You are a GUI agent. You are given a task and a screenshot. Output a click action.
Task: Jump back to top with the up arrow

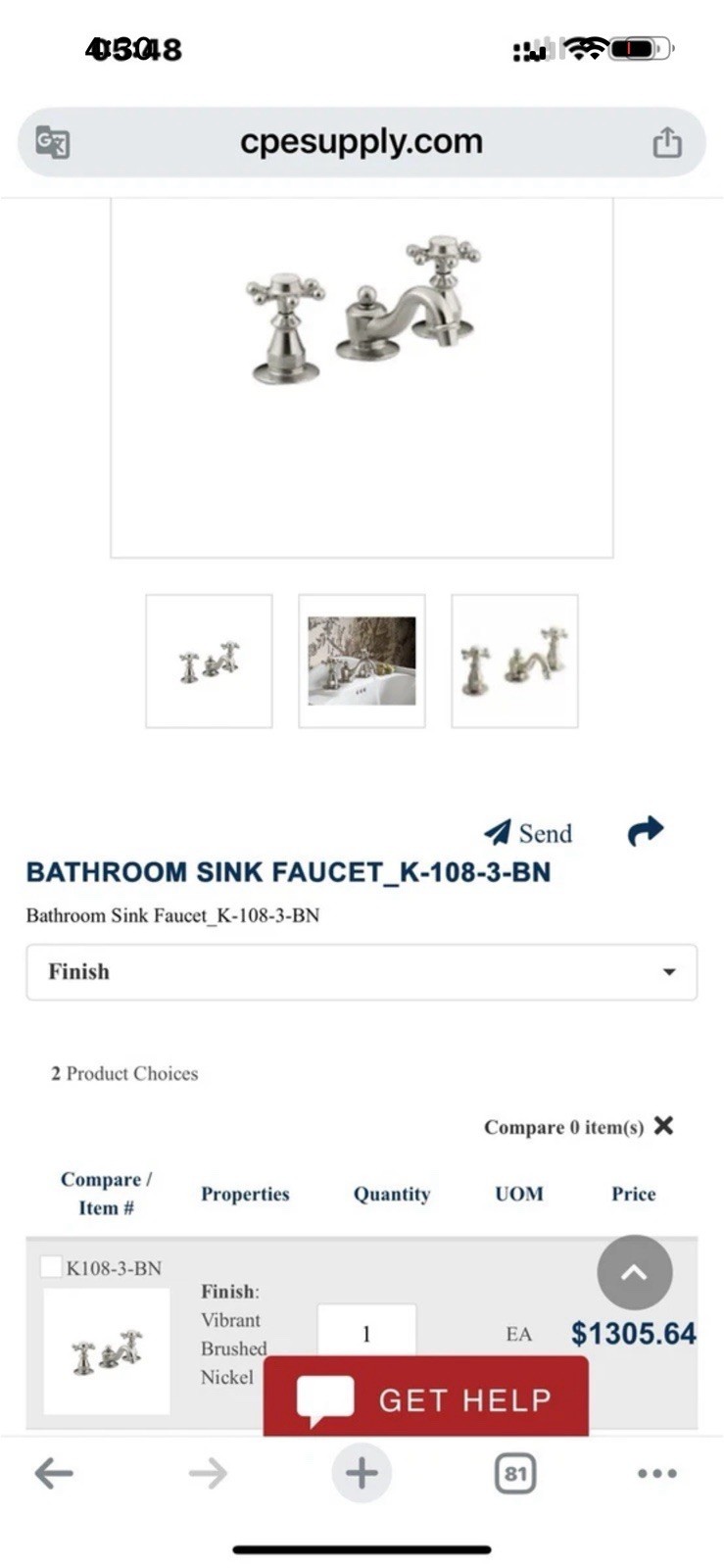pos(634,1272)
